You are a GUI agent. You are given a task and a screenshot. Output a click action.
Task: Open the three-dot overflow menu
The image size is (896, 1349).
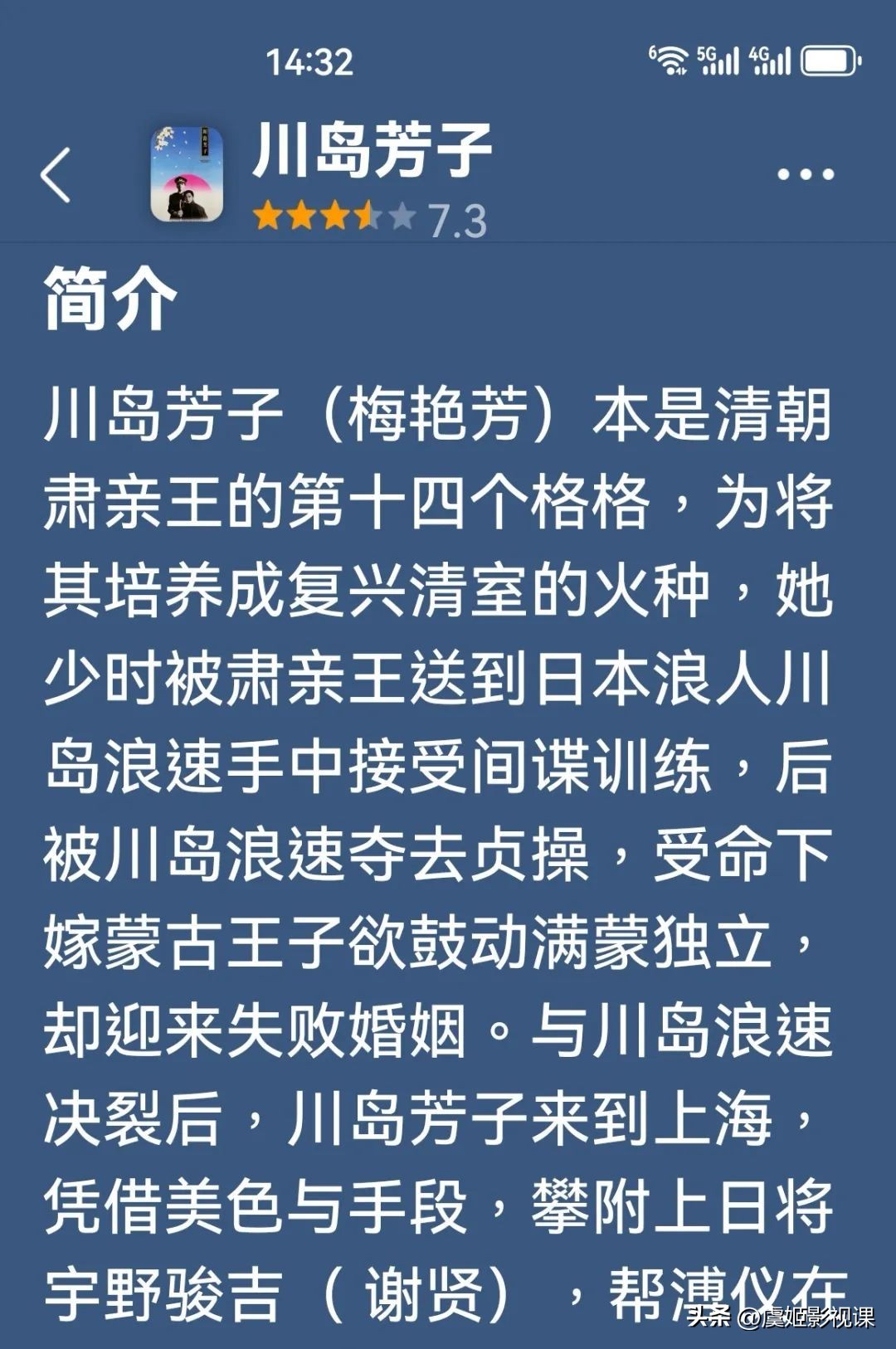[805, 174]
